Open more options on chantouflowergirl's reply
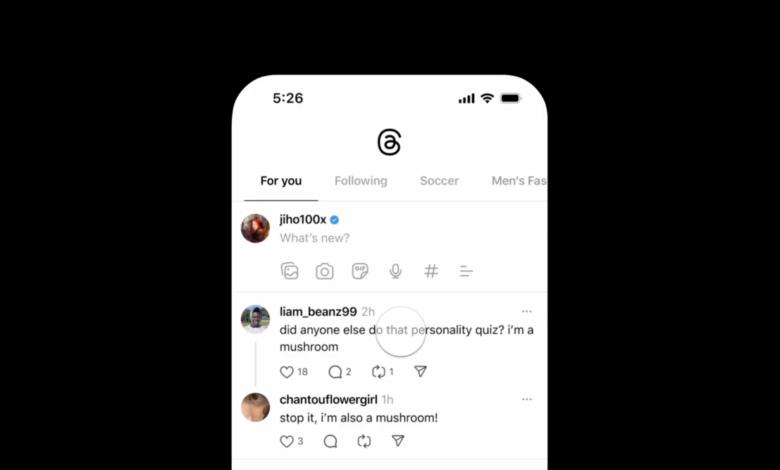Image resolution: width=780 pixels, height=470 pixels. click(x=527, y=400)
